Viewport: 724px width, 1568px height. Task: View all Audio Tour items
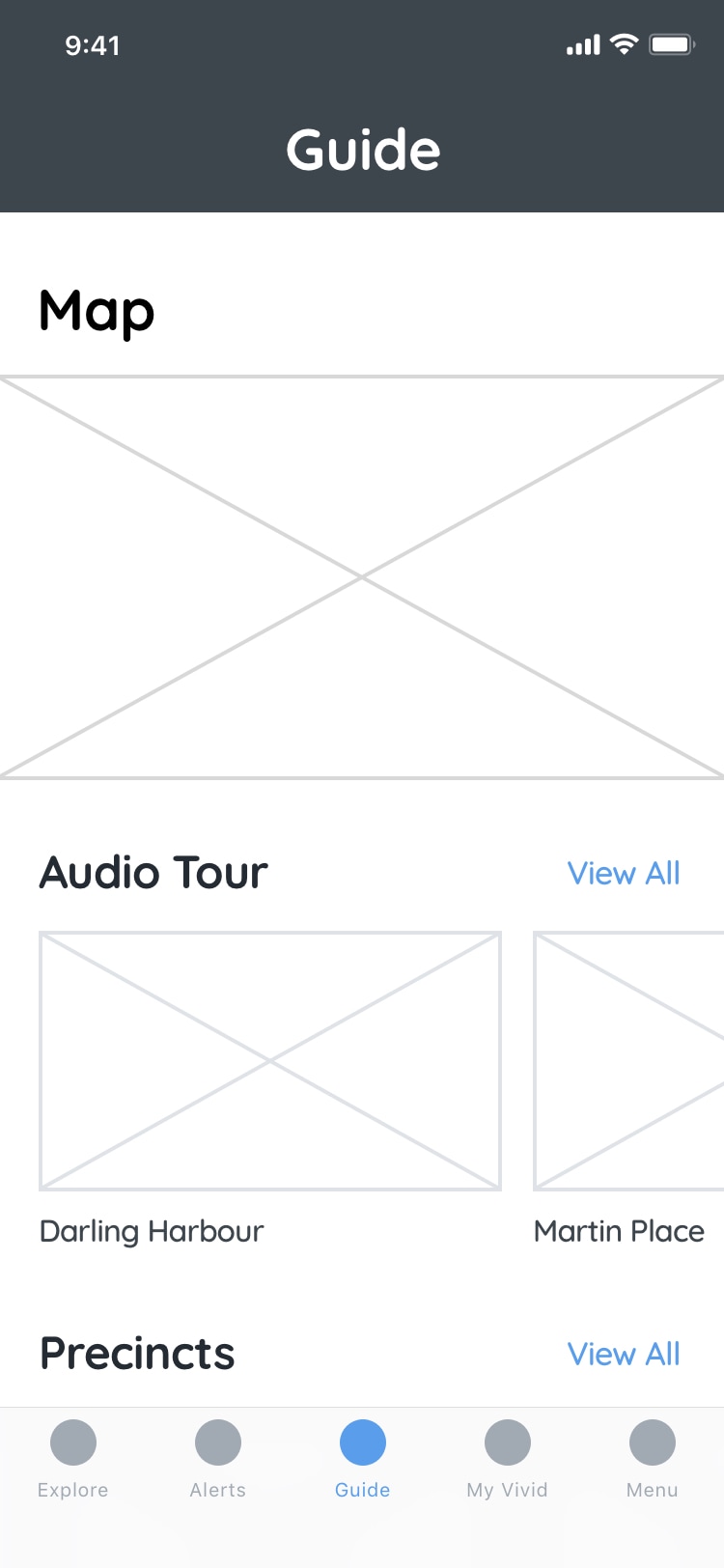tap(624, 873)
